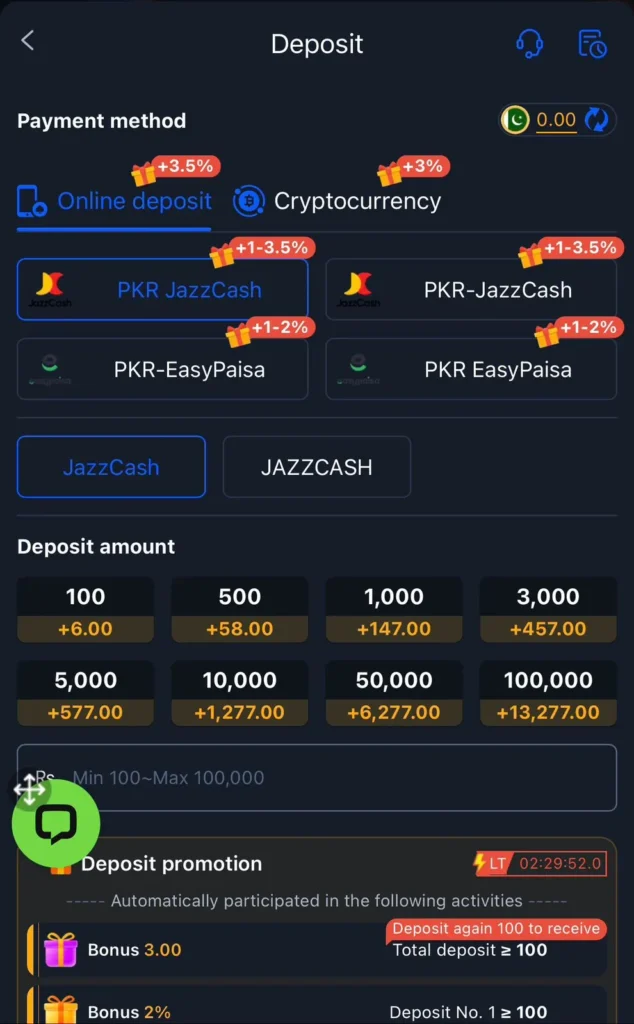Switch to the Cryptocurrency tab
This screenshot has width=634, height=1024.
338,201
